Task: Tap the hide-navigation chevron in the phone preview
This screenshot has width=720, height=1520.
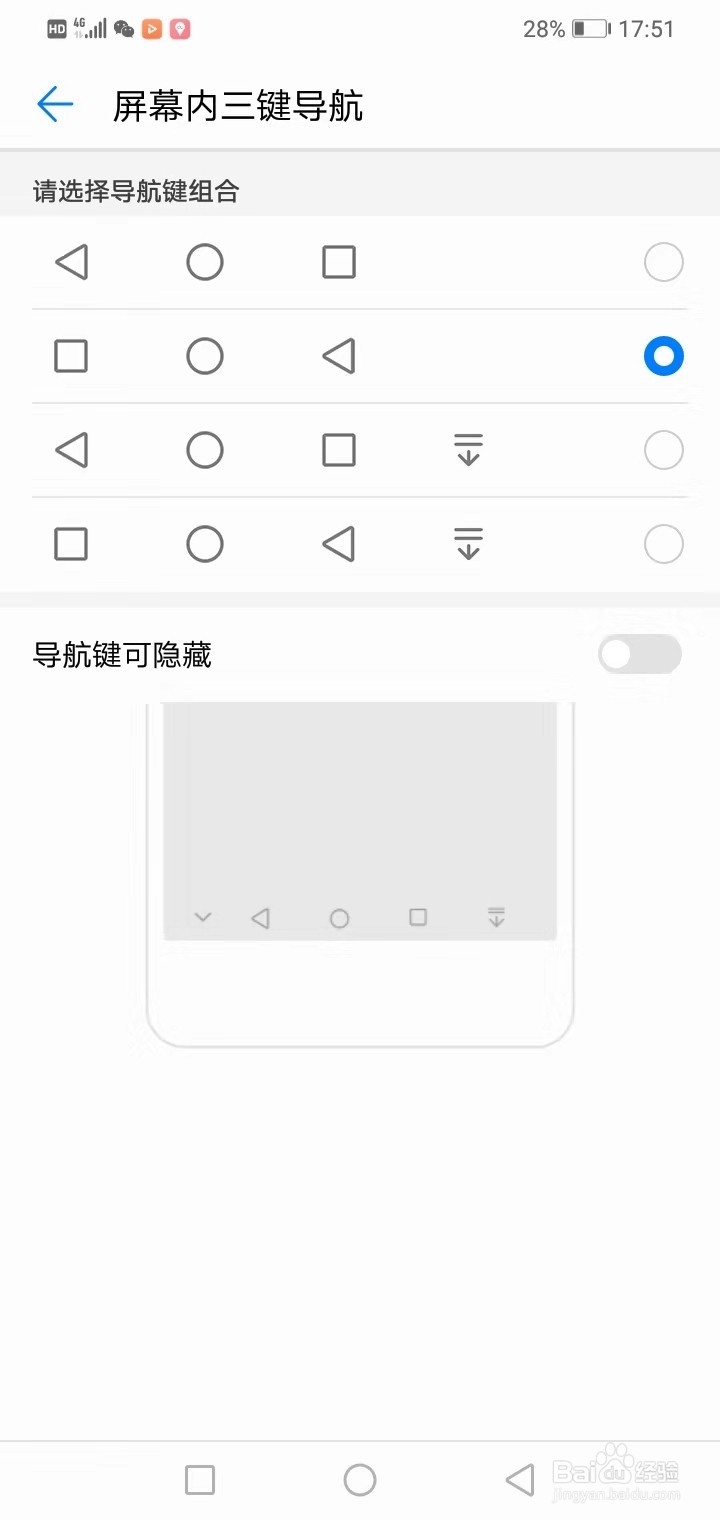Action: click(x=203, y=917)
